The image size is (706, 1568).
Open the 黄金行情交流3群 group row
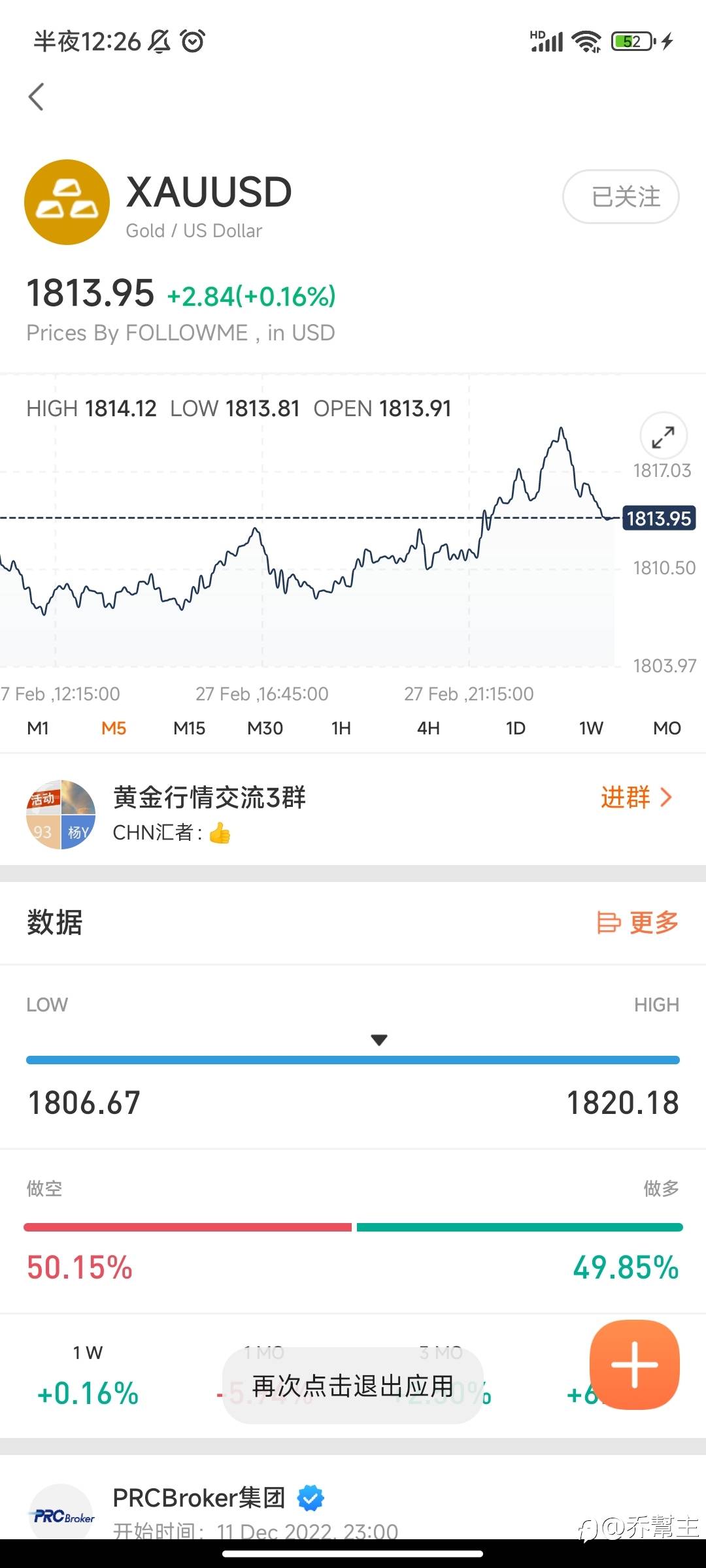point(353,813)
